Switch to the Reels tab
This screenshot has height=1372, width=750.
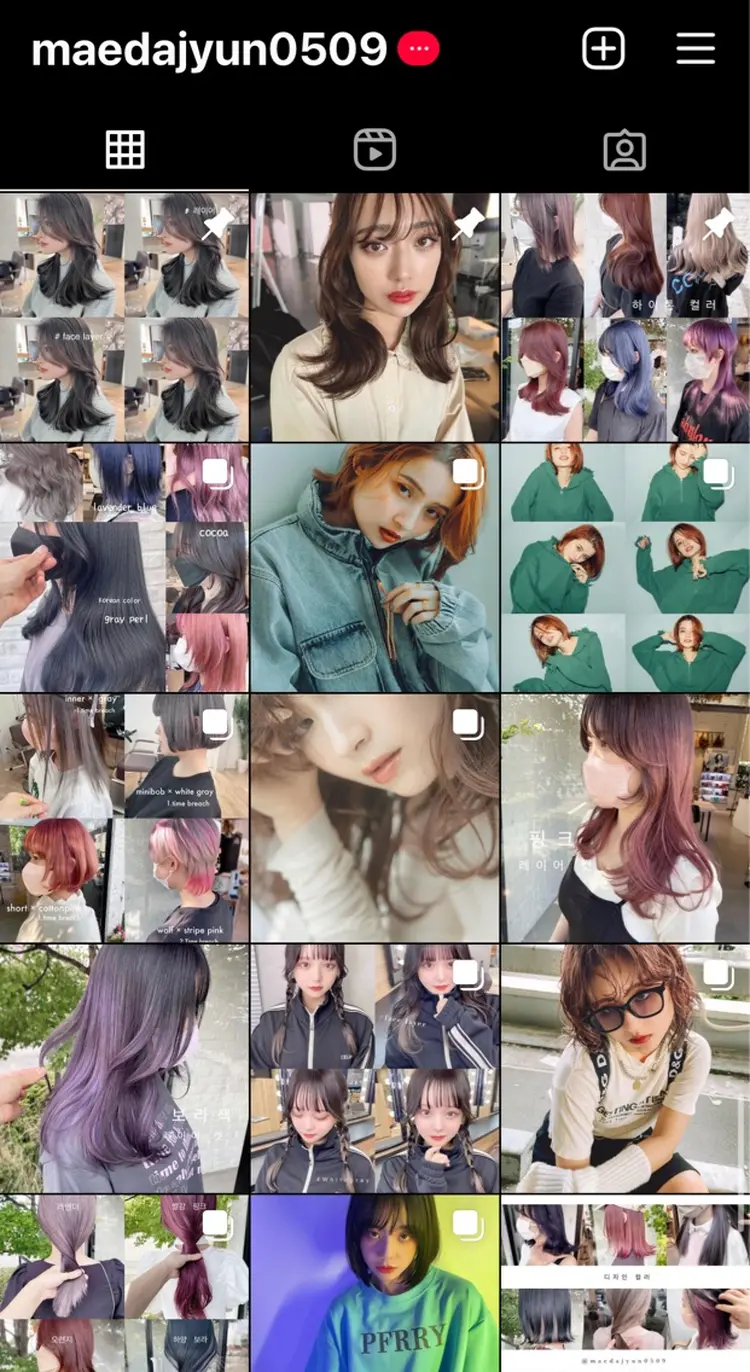click(x=375, y=150)
